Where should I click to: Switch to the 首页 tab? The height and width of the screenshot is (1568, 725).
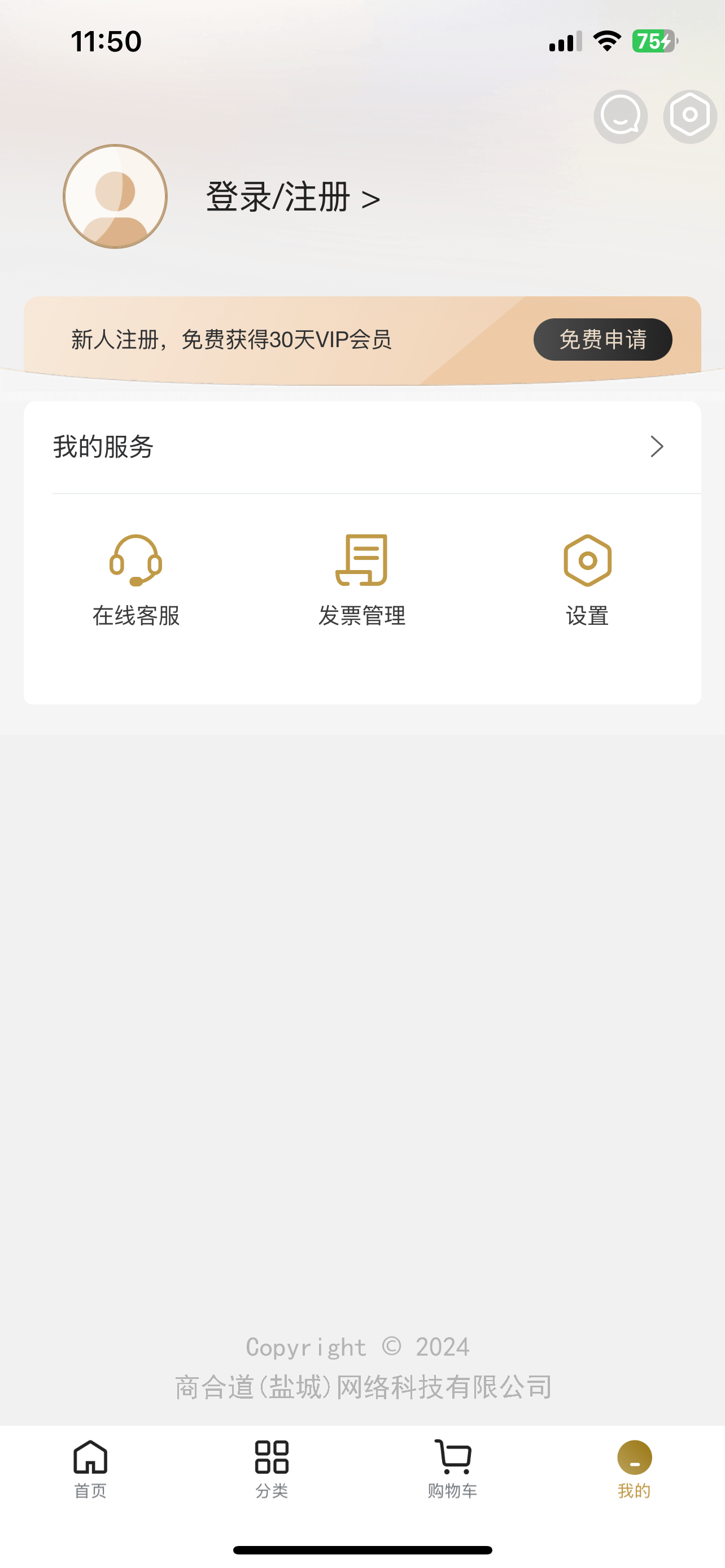point(90,1468)
